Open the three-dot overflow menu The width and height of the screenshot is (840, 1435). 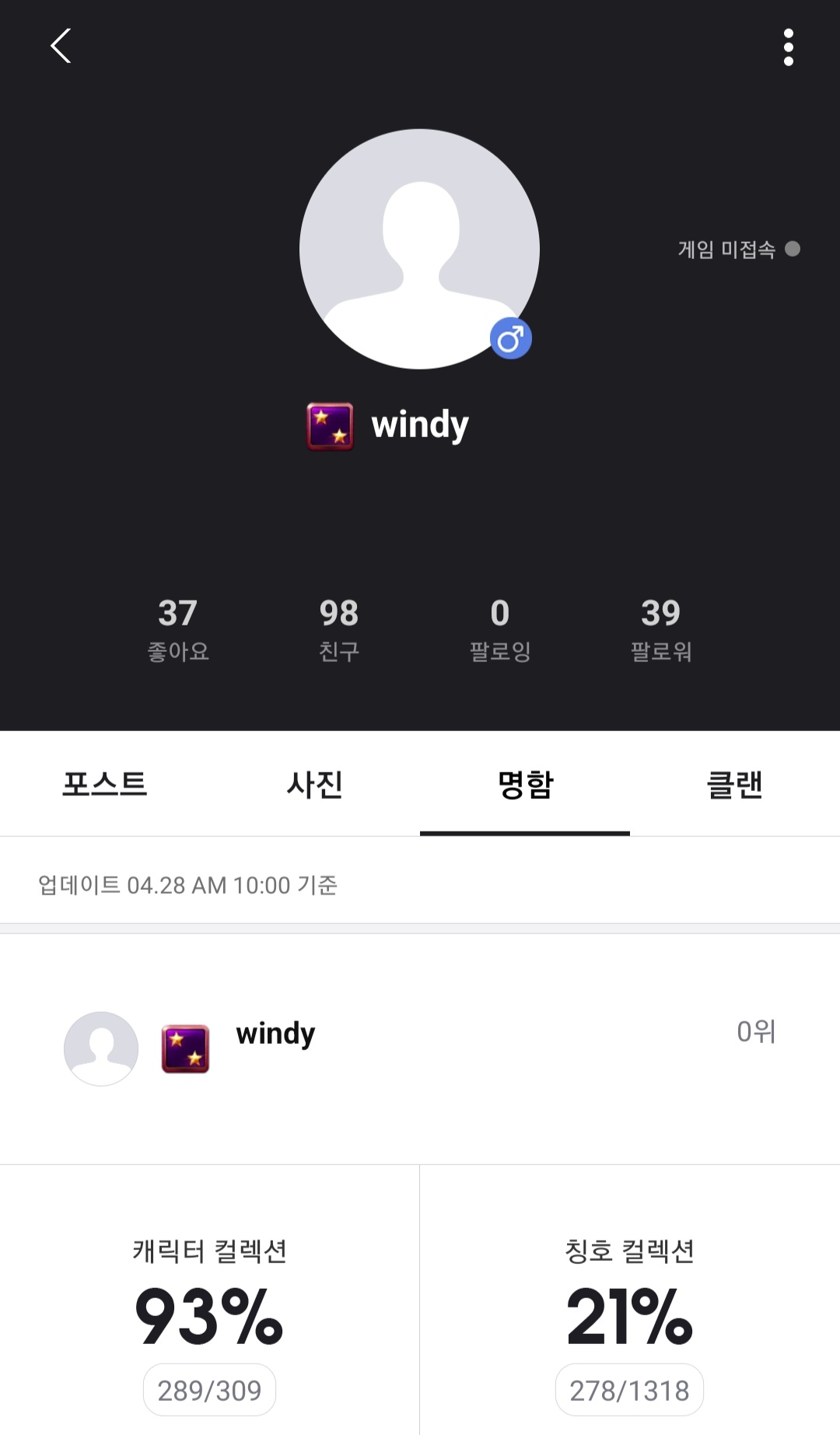pos(788,47)
